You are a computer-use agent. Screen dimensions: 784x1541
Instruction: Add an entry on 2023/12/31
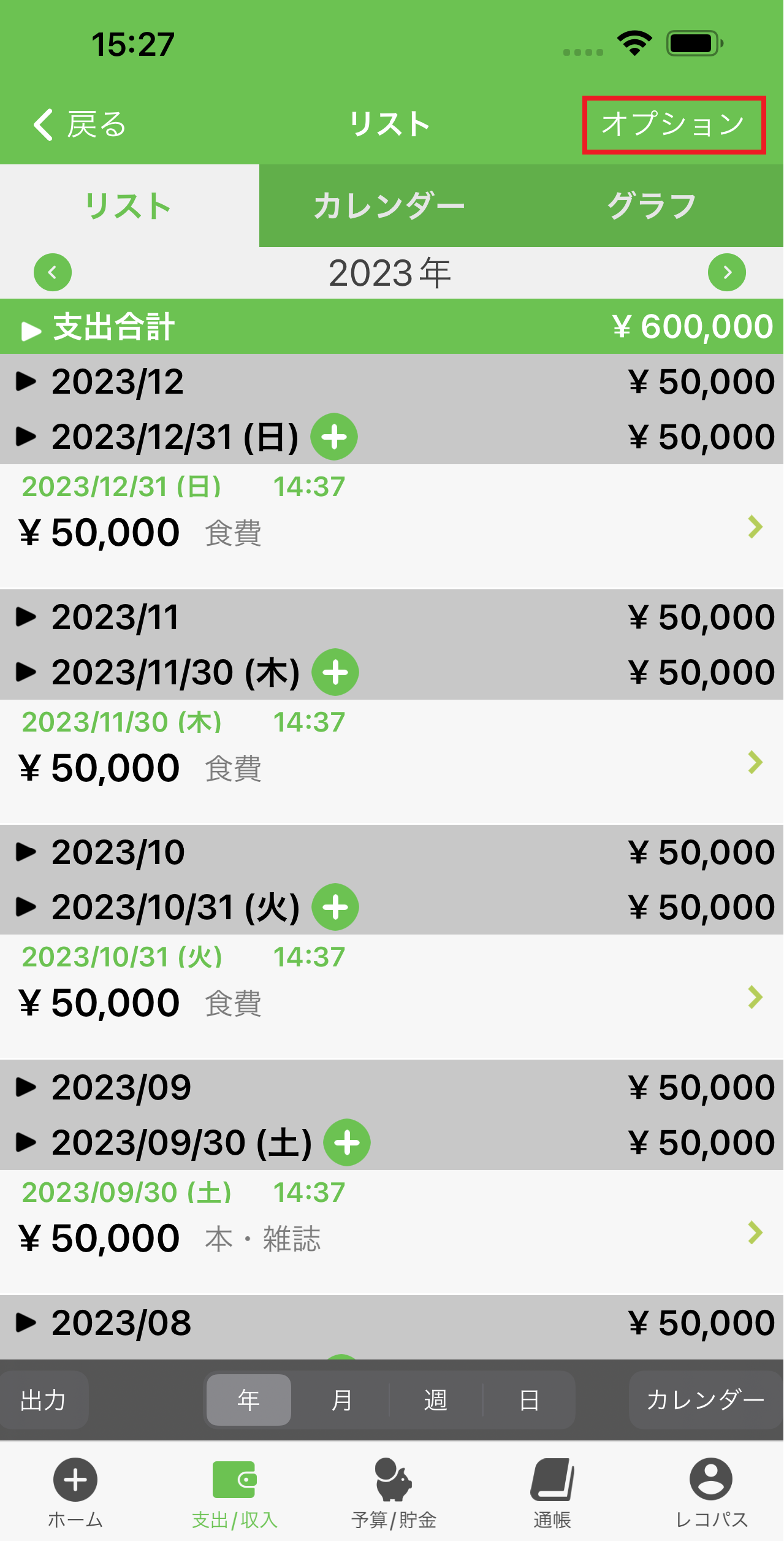click(334, 437)
